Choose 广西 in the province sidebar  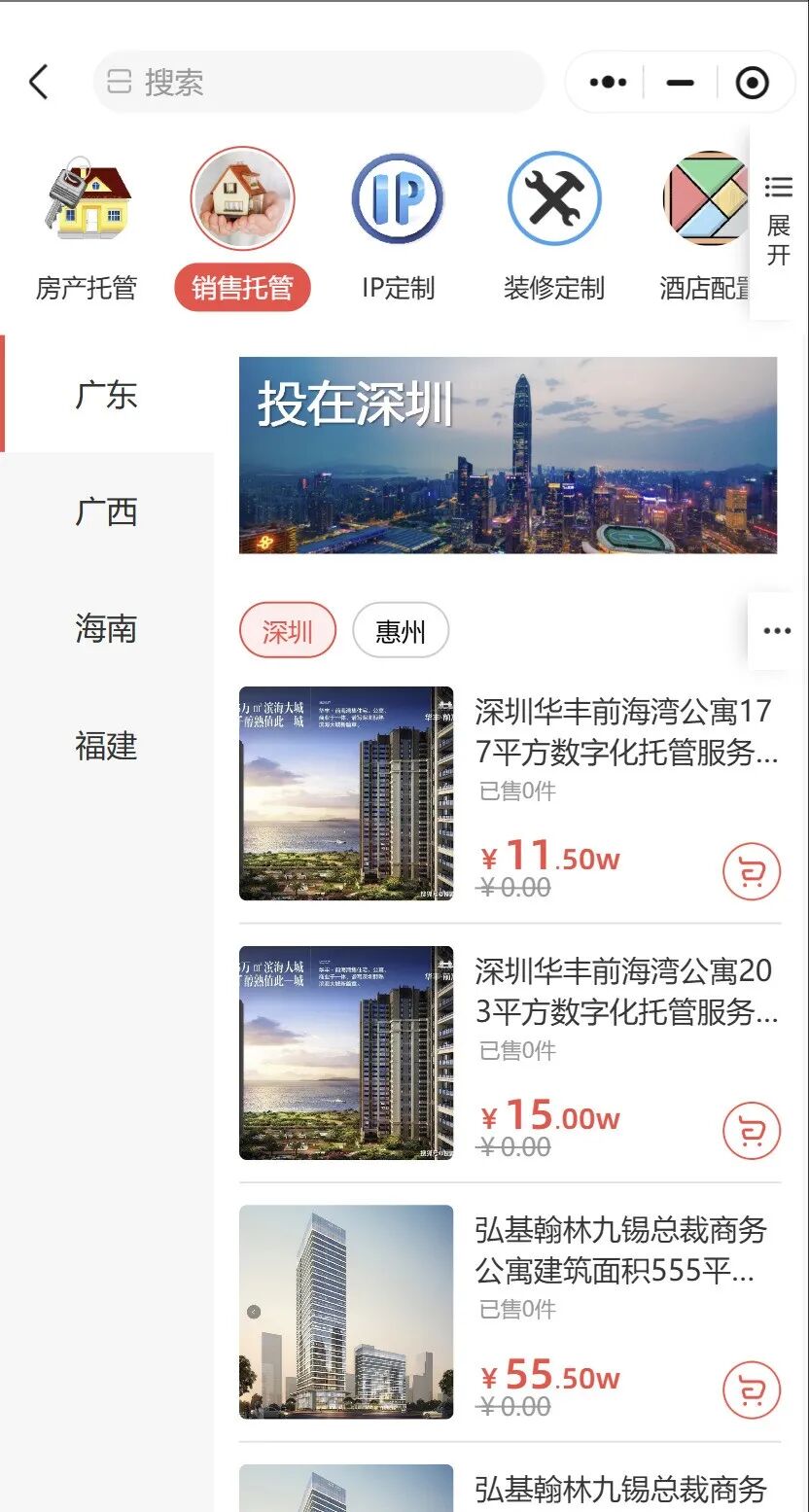[x=106, y=511]
